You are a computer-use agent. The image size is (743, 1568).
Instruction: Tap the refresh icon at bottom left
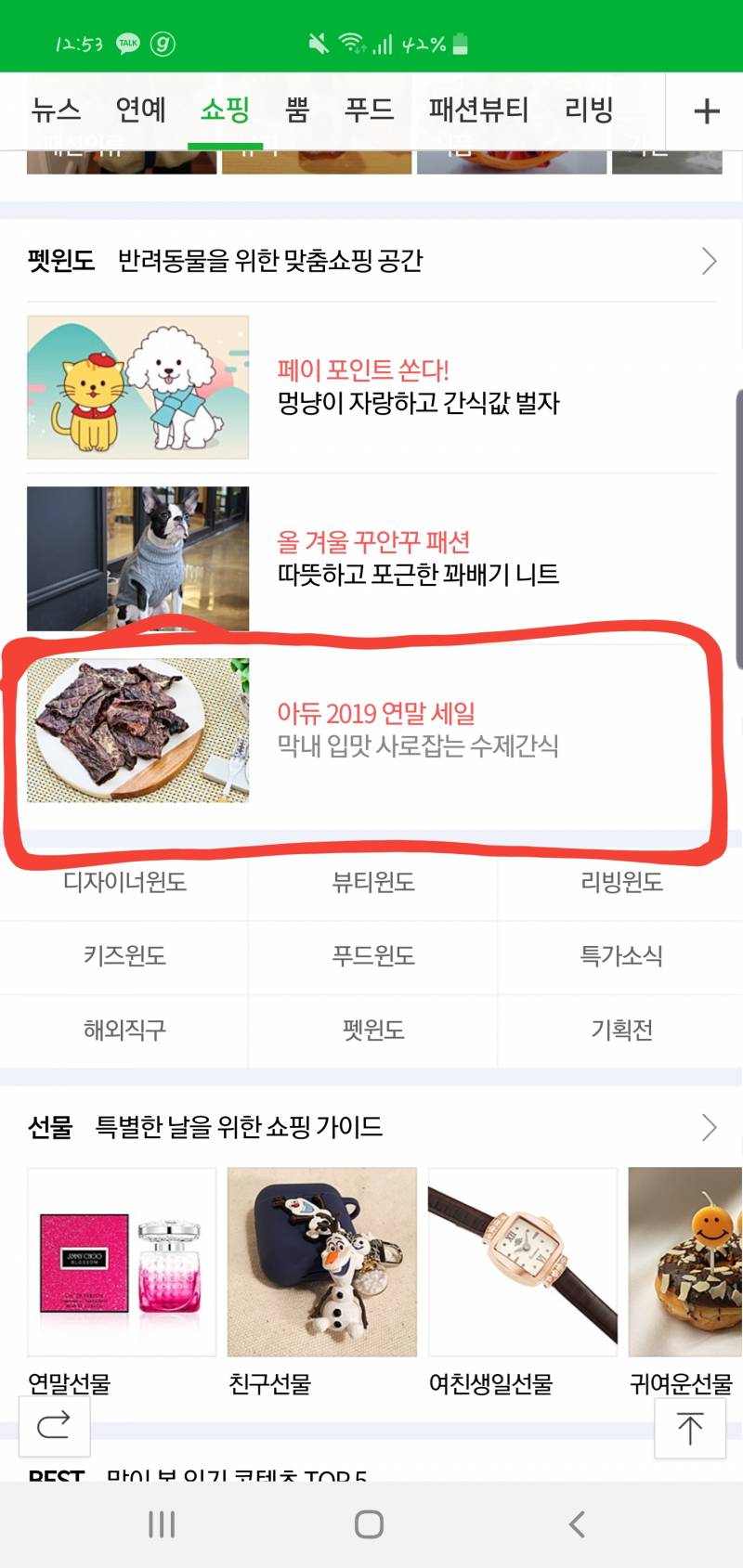(x=54, y=1428)
